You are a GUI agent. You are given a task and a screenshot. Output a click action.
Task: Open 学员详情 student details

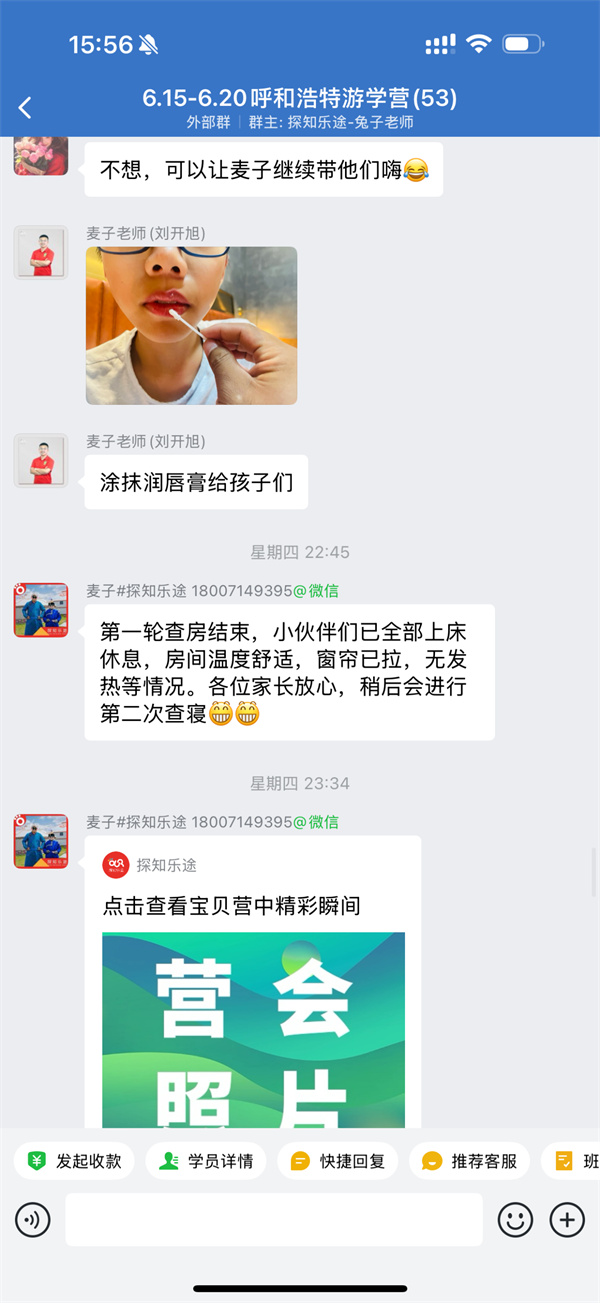pos(206,1161)
